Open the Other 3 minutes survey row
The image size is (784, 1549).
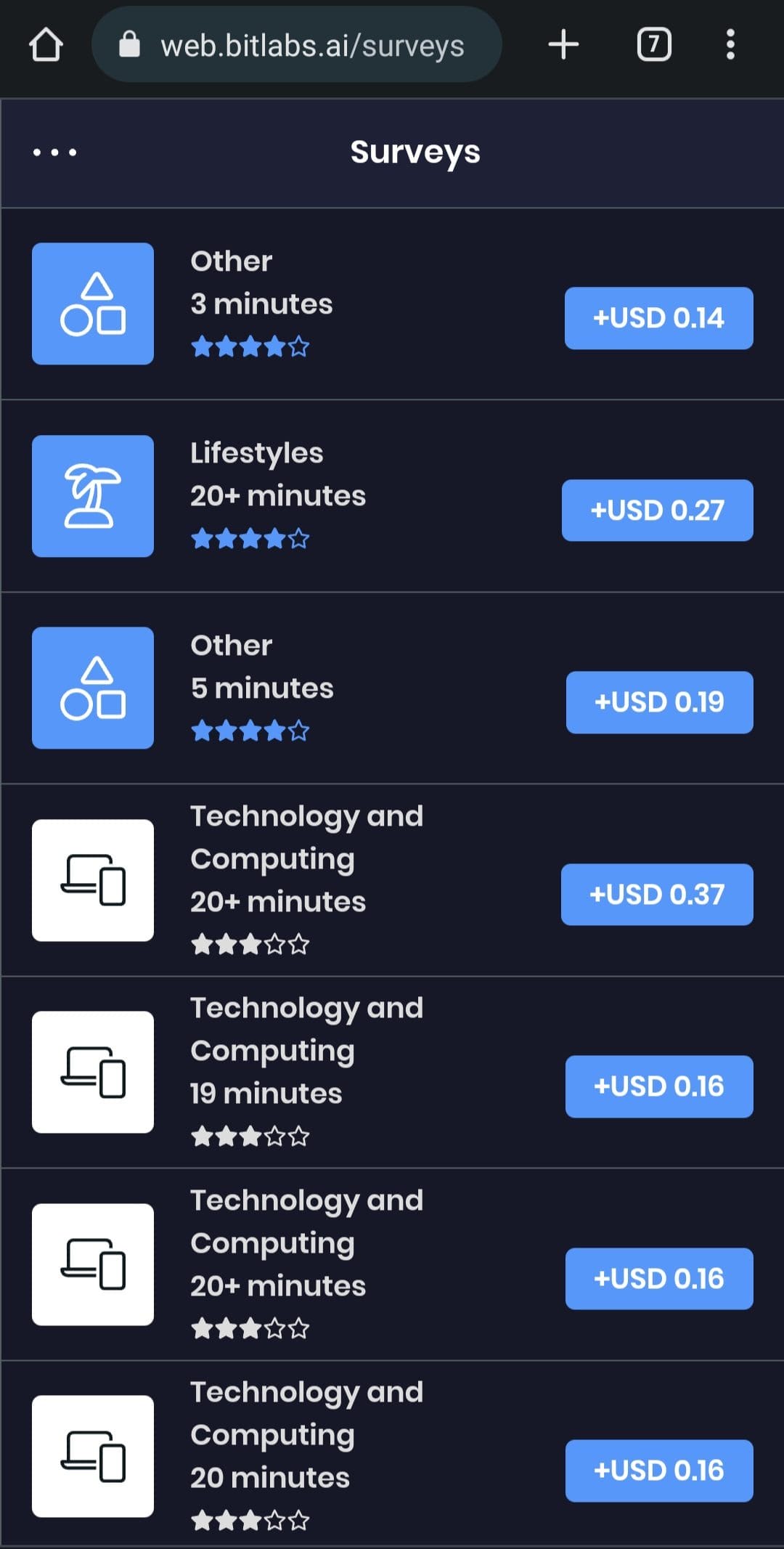pyautogui.click(x=392, y=304)
